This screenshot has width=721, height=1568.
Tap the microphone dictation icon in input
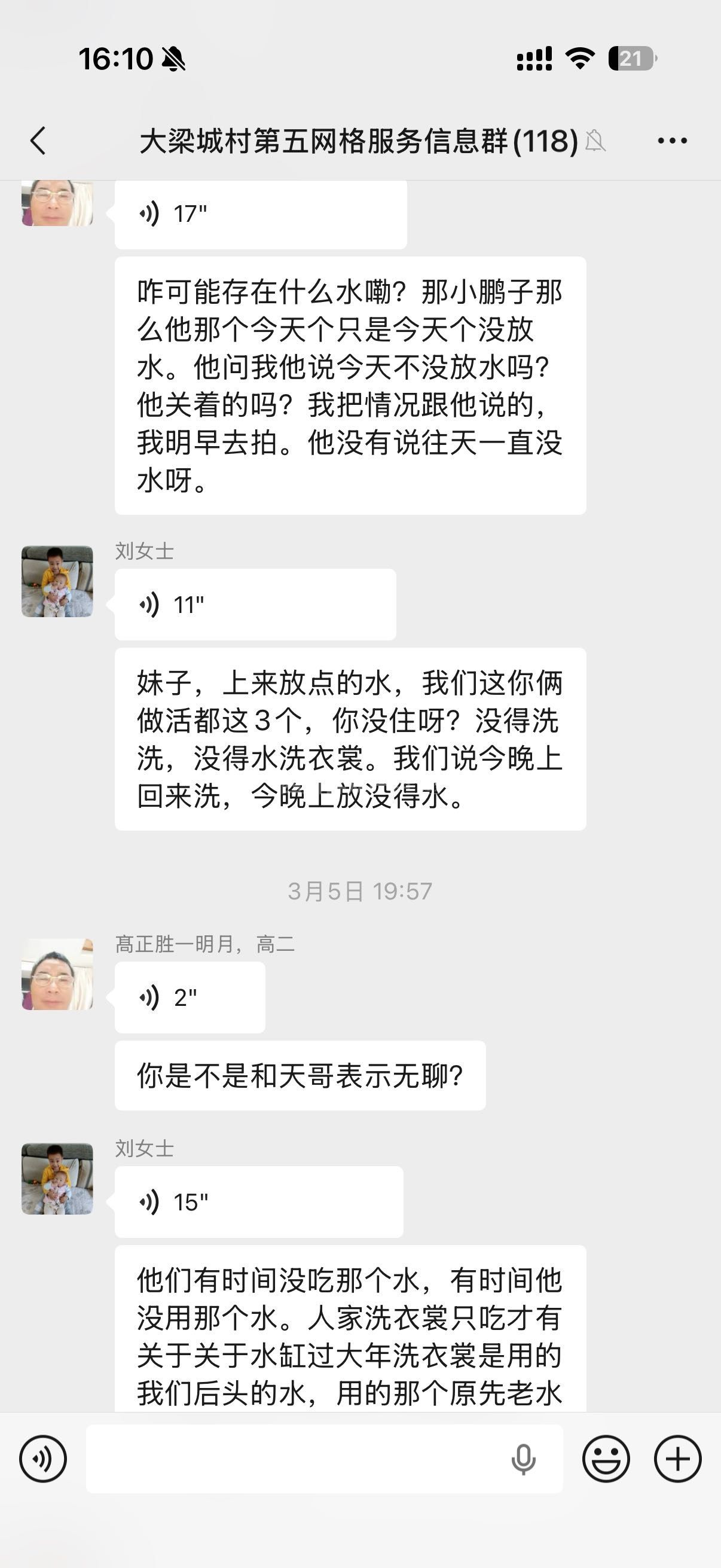click(523, 1459)
